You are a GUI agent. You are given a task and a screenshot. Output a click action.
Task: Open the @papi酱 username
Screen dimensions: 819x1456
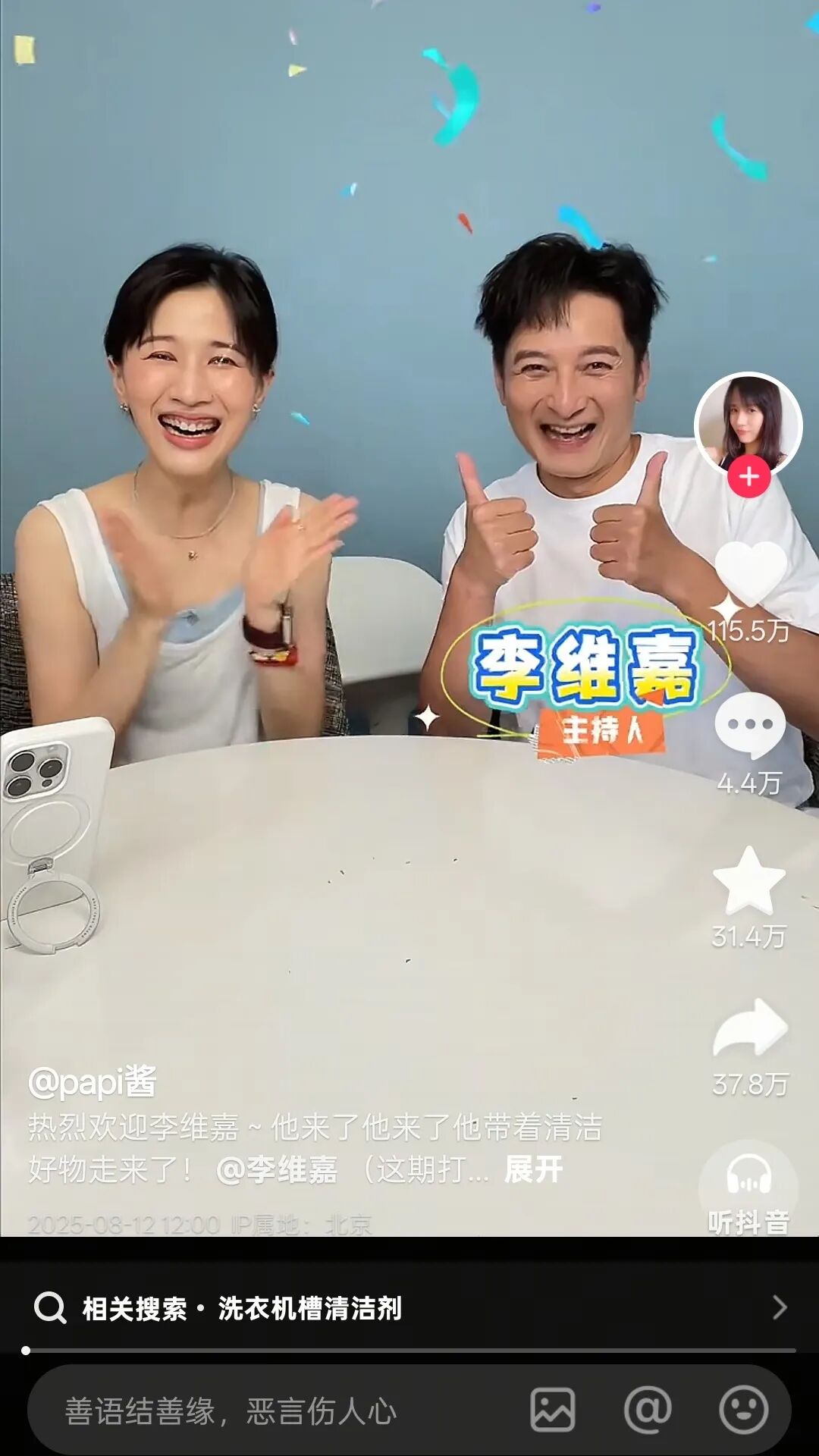(x=93, y=1081)
